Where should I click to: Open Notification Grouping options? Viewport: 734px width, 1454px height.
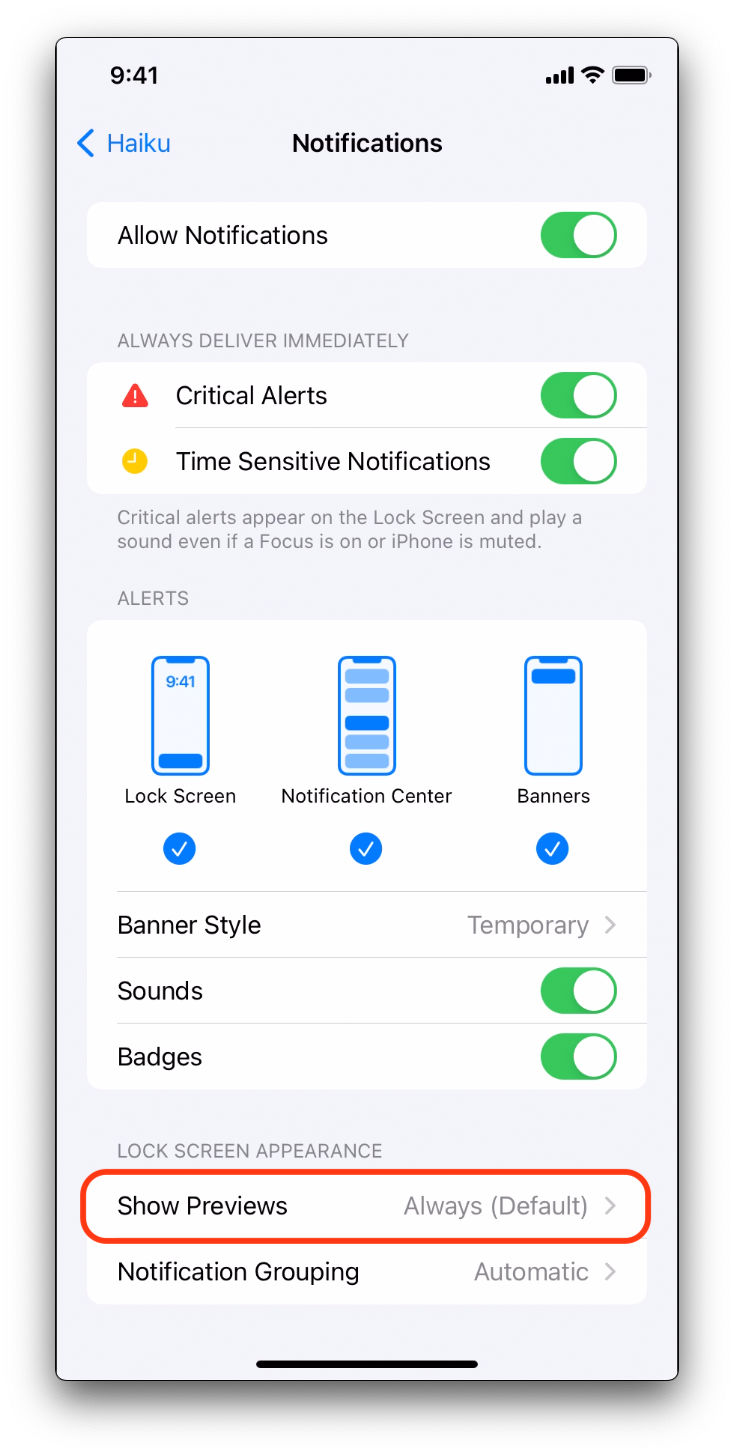[x=366, y=1272]
